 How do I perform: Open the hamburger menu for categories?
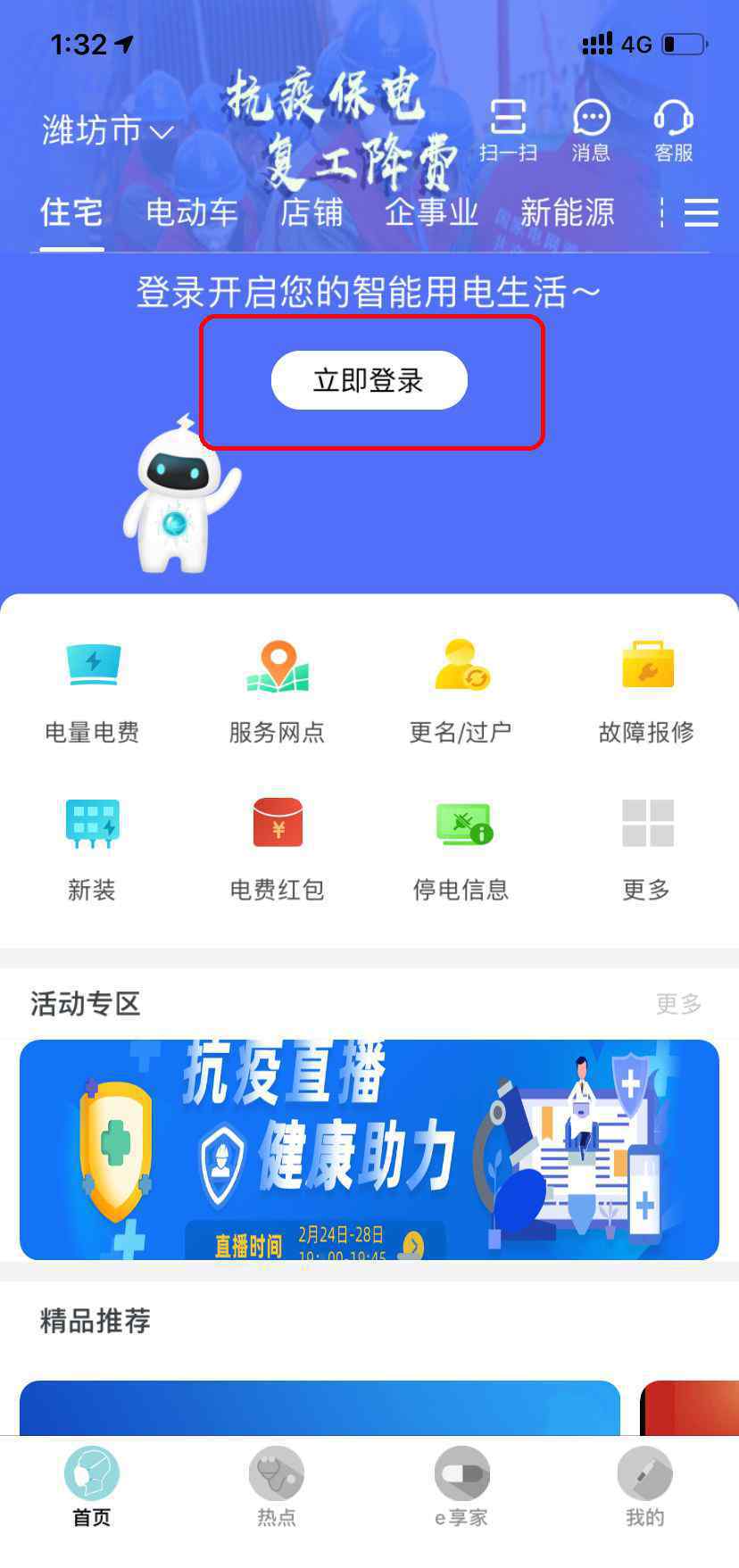[x=702, y=212]
